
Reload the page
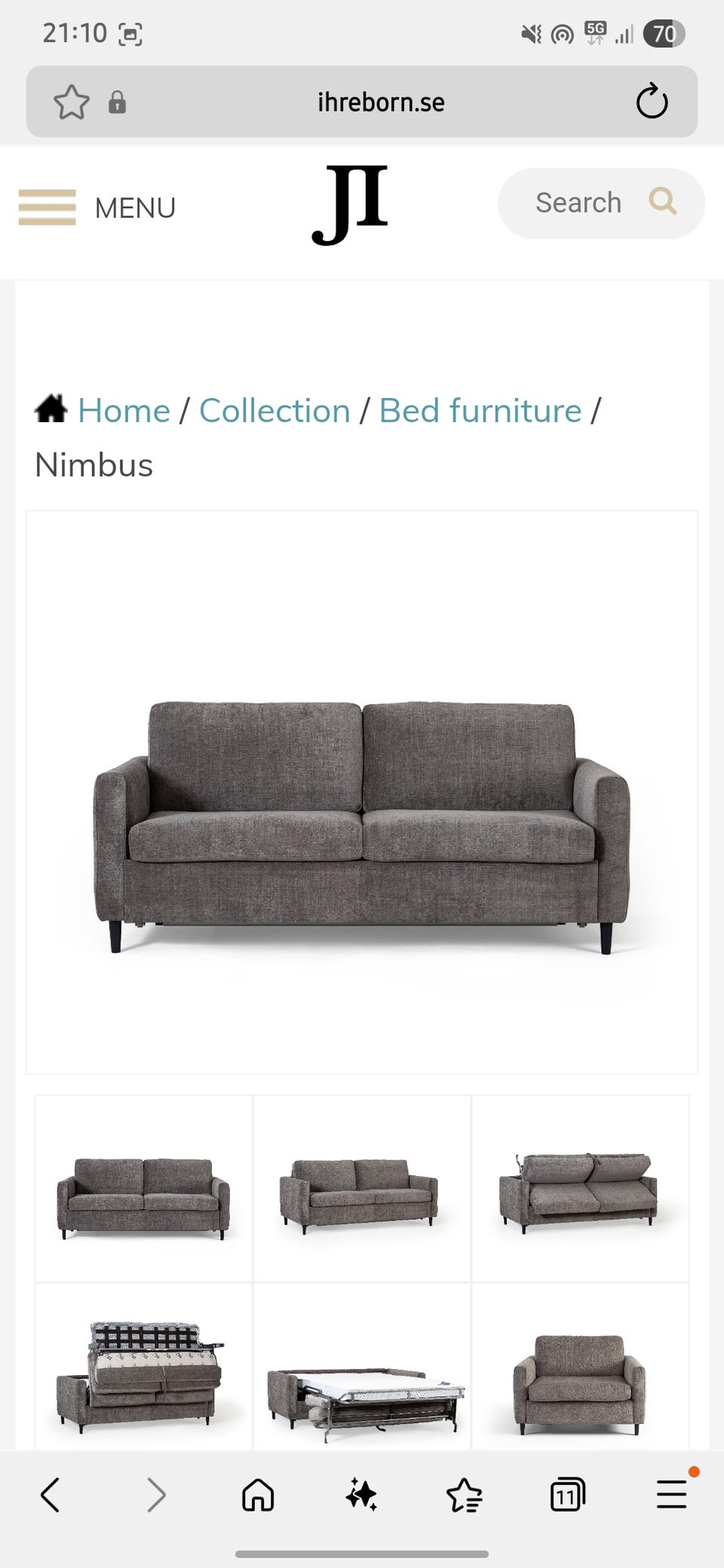[x=652, y=102]
